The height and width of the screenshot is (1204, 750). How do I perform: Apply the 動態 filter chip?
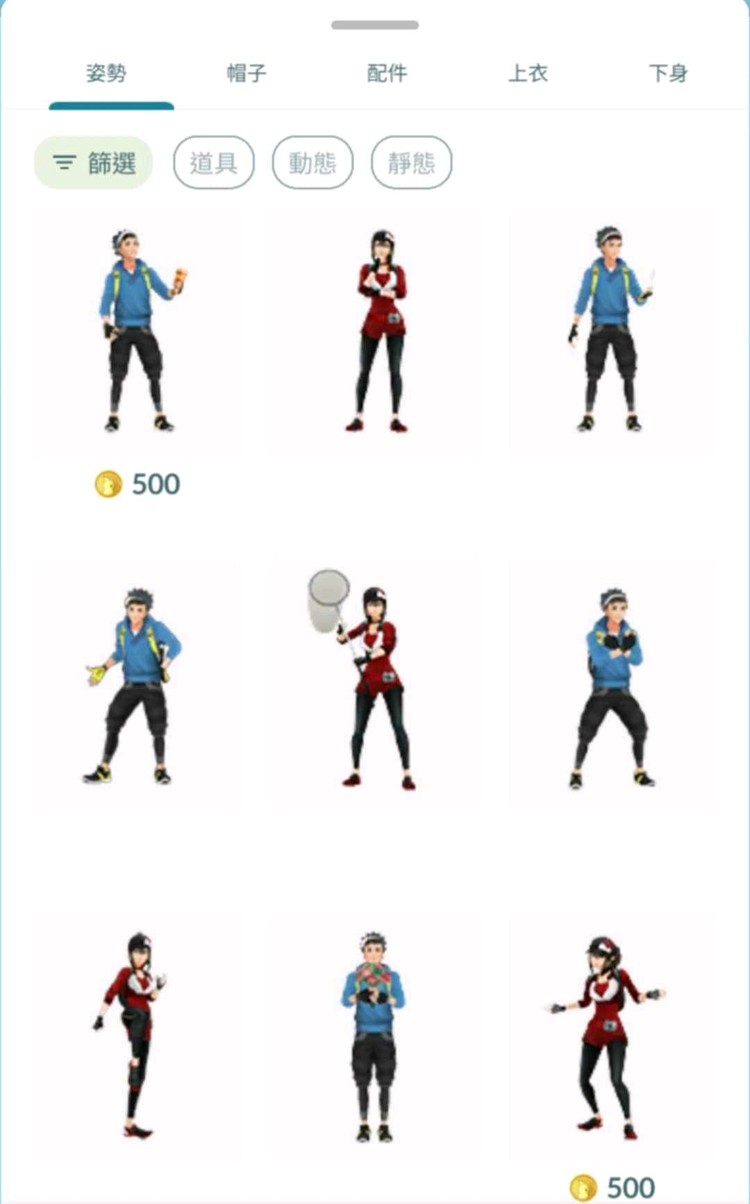pos(313,163)
